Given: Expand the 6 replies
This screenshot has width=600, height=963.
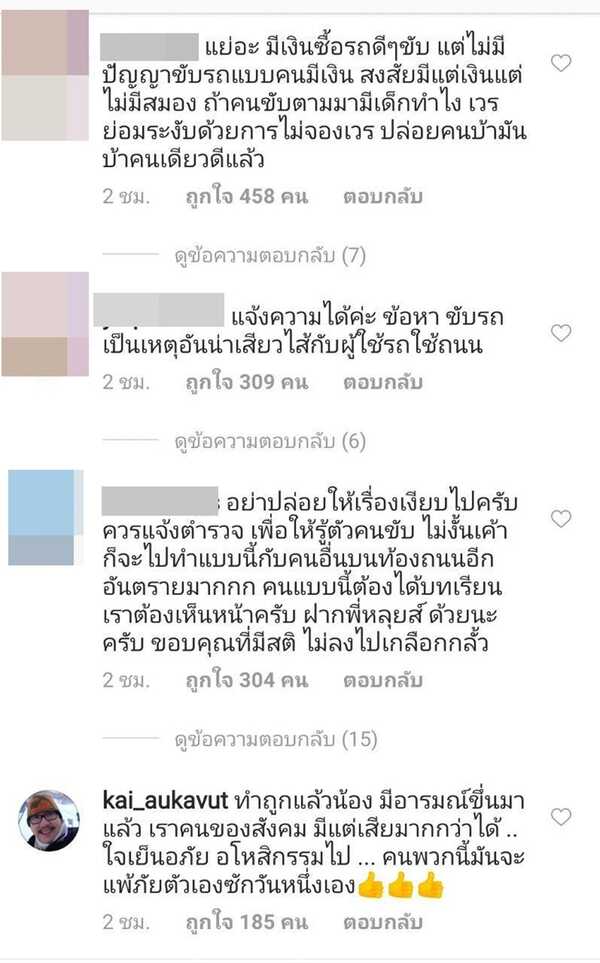Looking at the screenshot, I should point(271,441).
